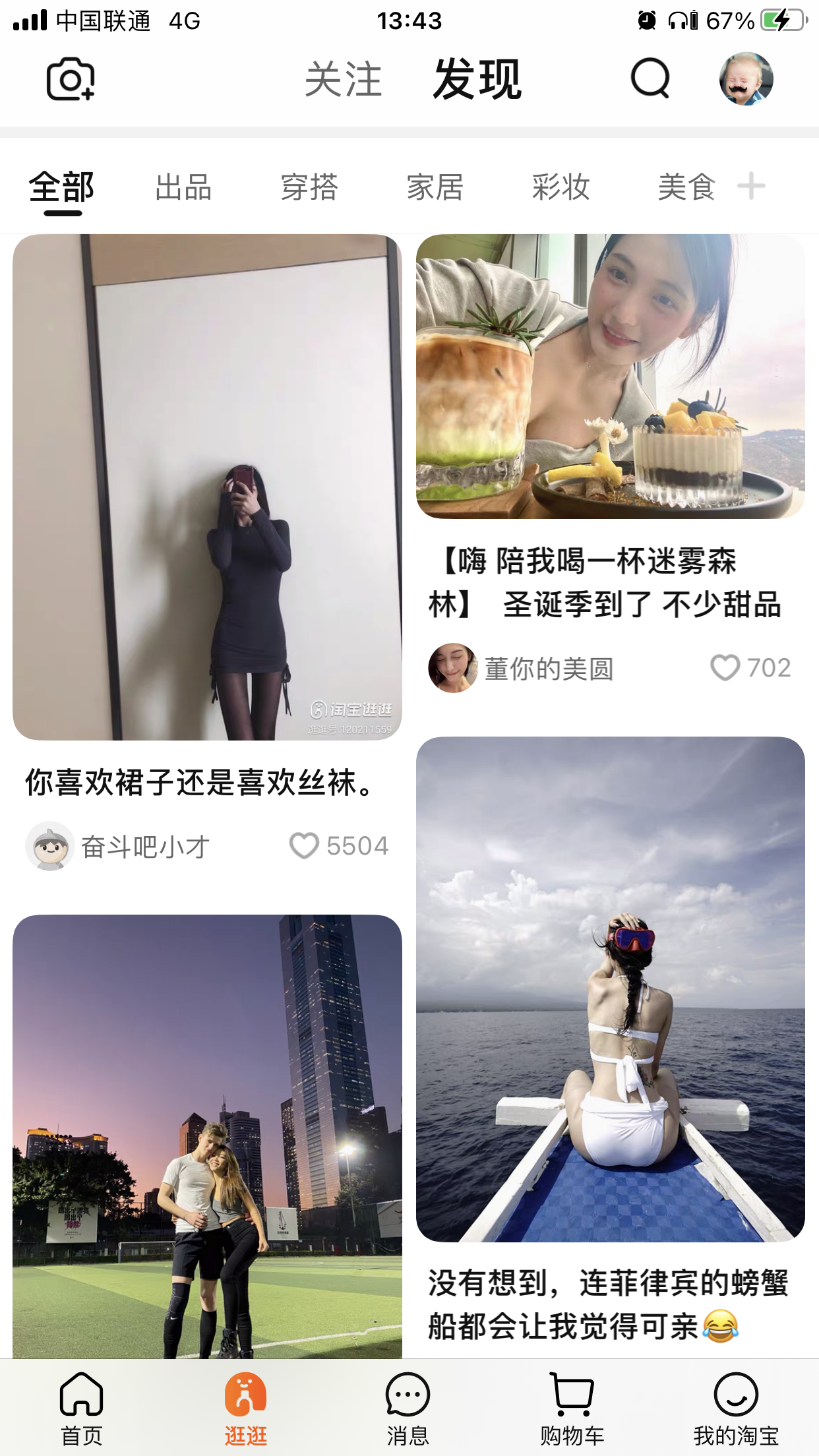Open the 菲律宾的螃蟹船 post
Screen dimensions: 819x1456
click(x=610, y=989)
